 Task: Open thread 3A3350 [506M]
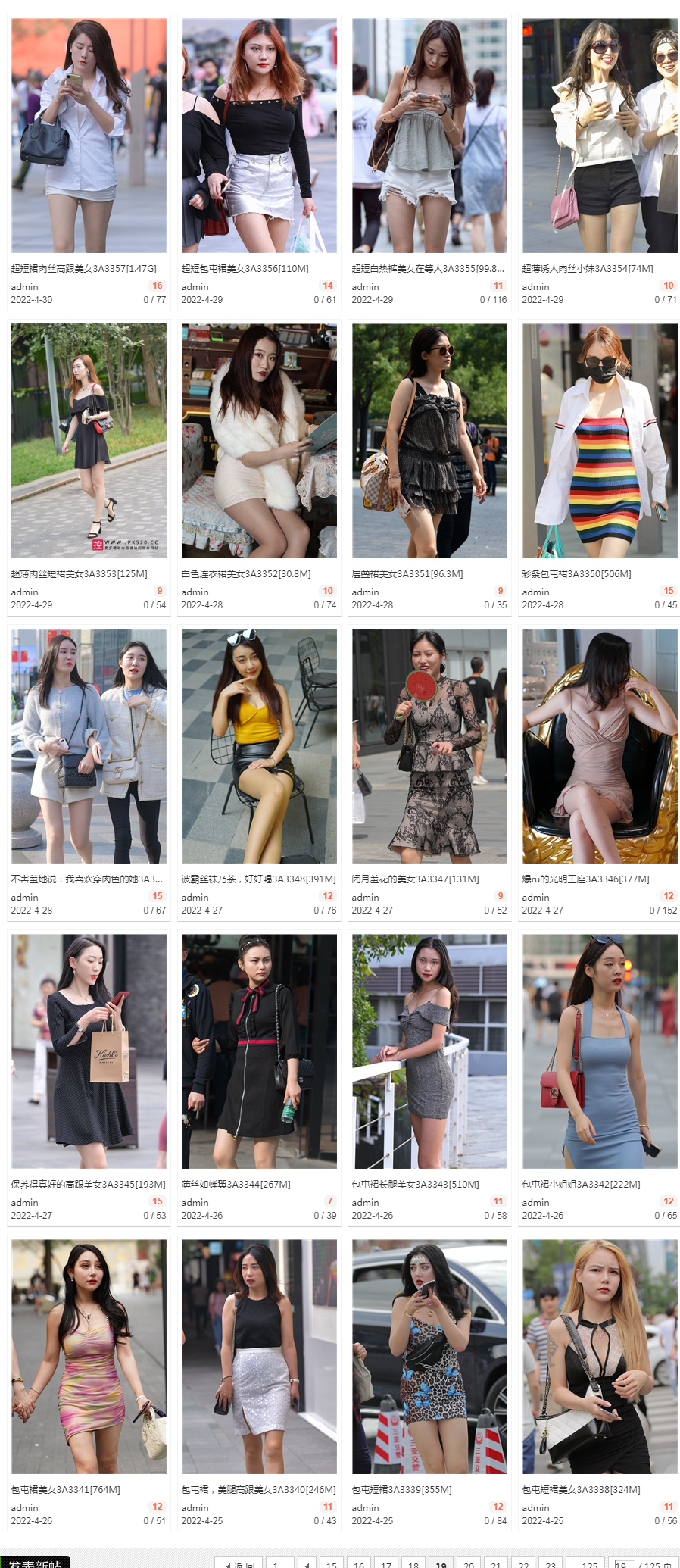pos(576,574)
